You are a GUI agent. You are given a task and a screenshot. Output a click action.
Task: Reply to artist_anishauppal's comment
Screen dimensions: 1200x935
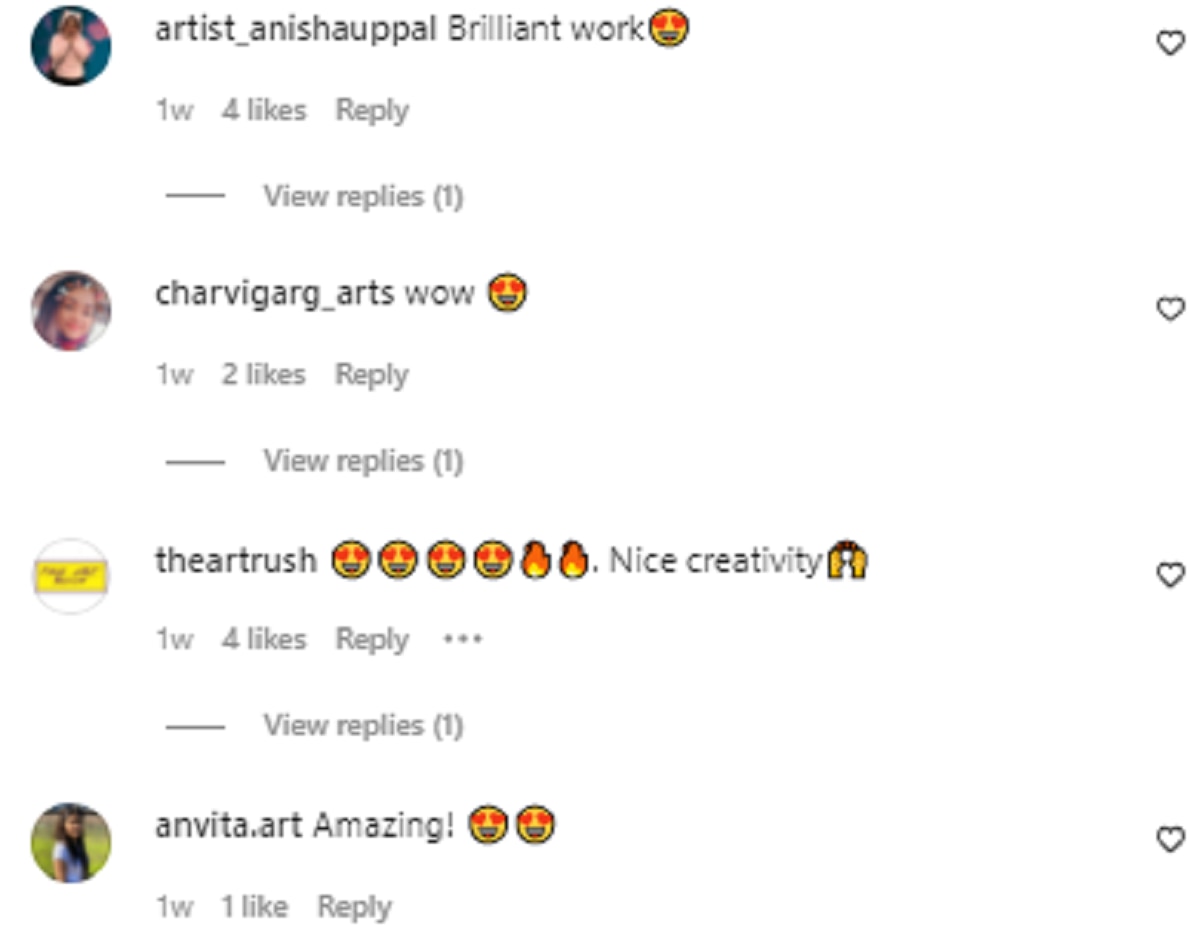tap(372, 110)
